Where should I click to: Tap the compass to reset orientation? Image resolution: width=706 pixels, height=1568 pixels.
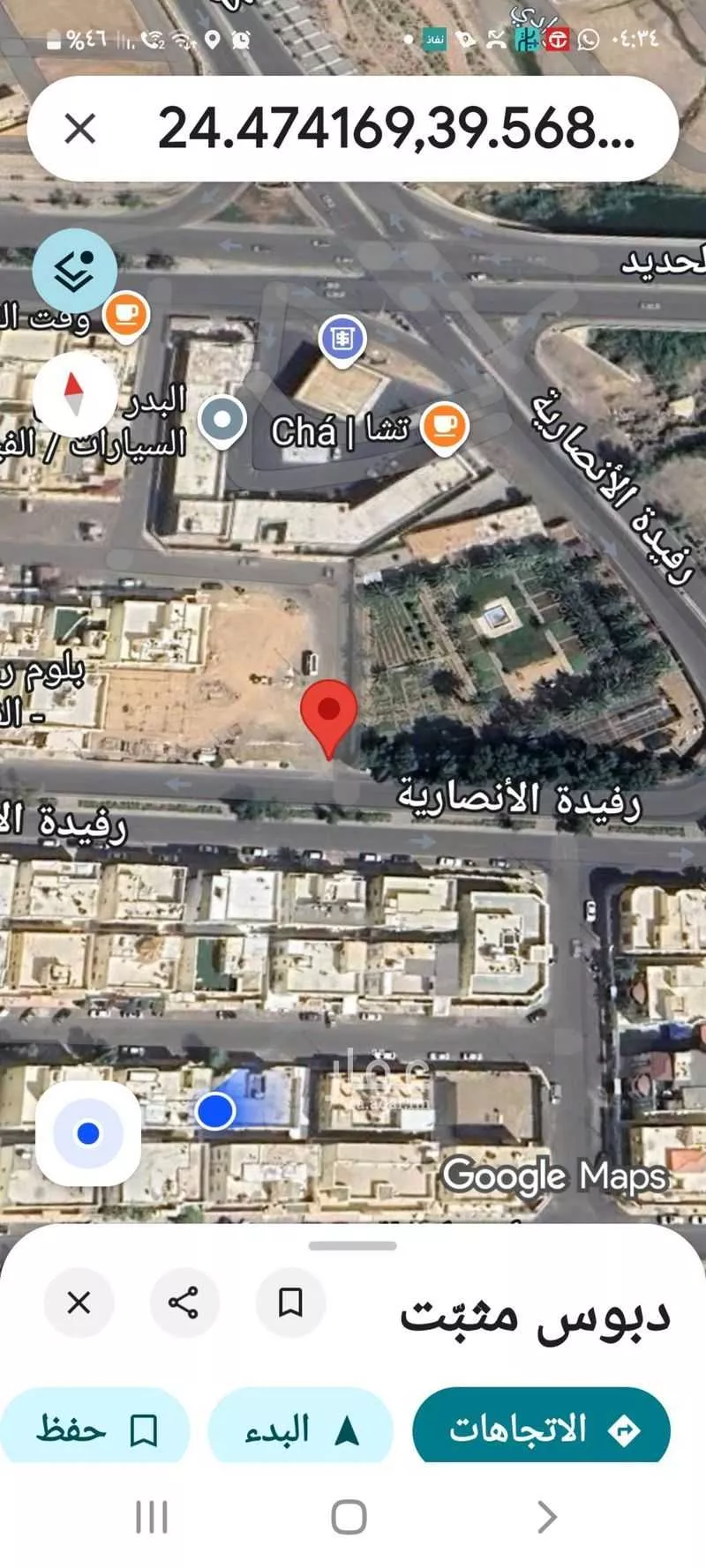[x=75, y=394]
